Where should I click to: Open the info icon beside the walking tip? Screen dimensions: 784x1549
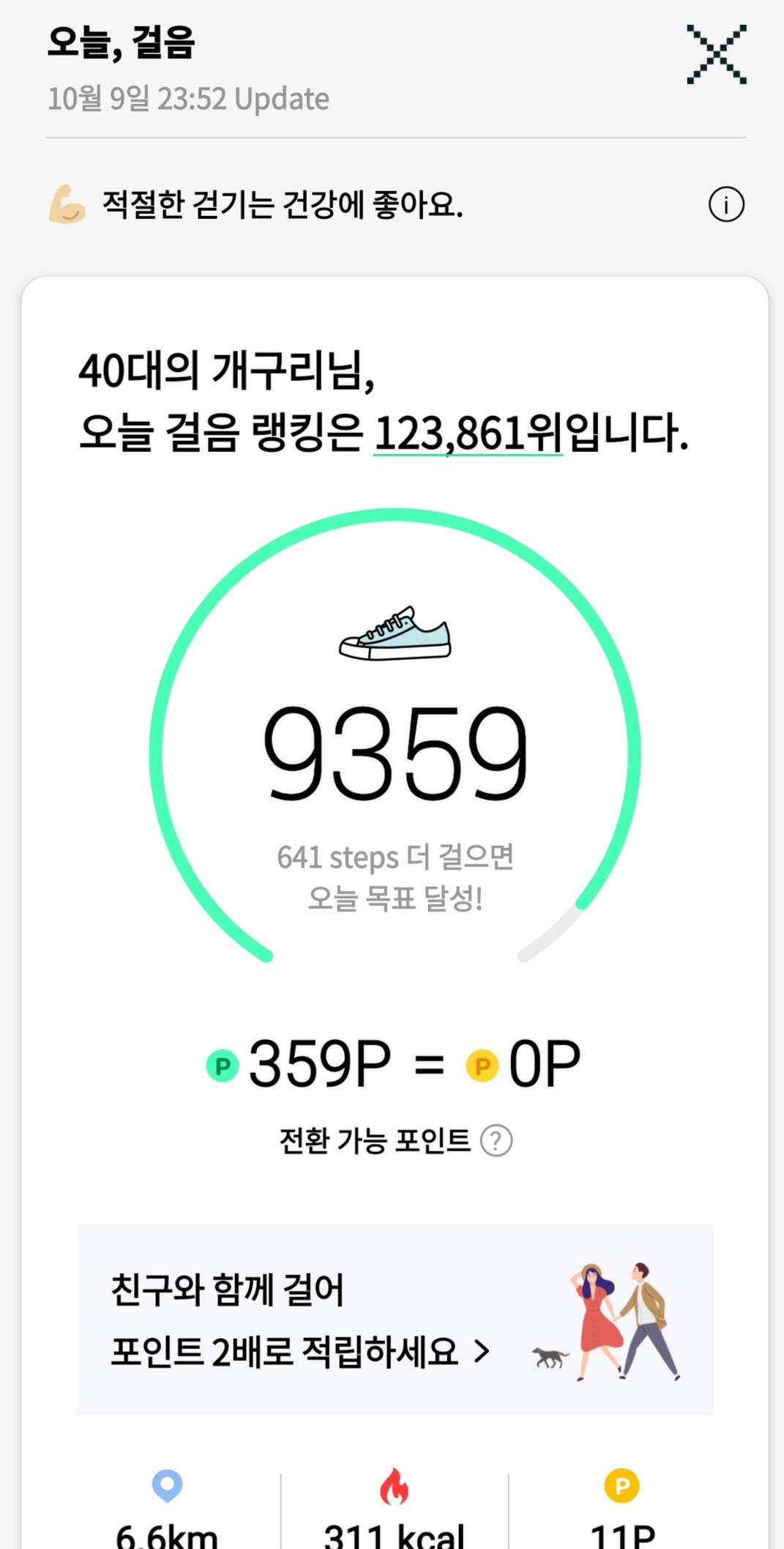pyautogui.click(x=725, y=204)
